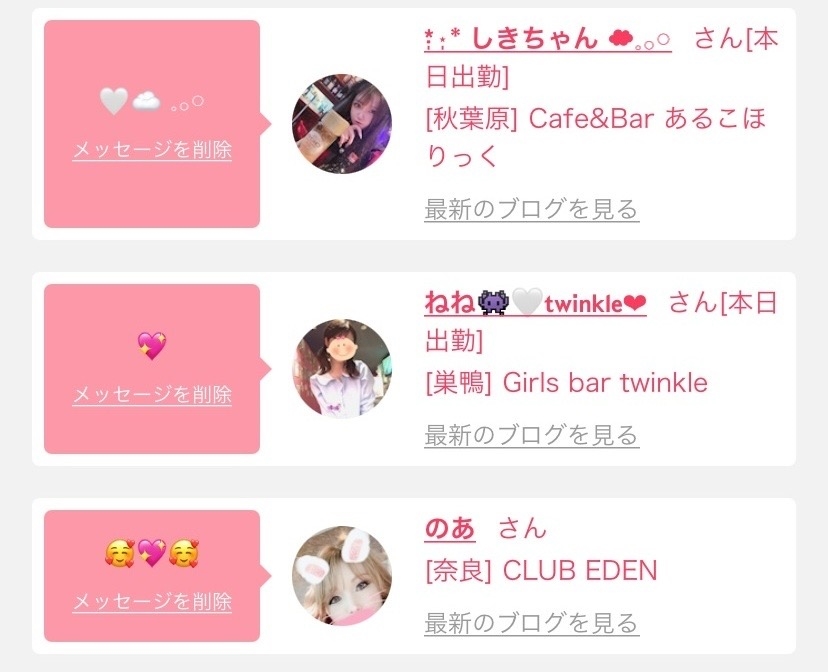
Task: View のあ's latest blog
Action: coord(531,624)
